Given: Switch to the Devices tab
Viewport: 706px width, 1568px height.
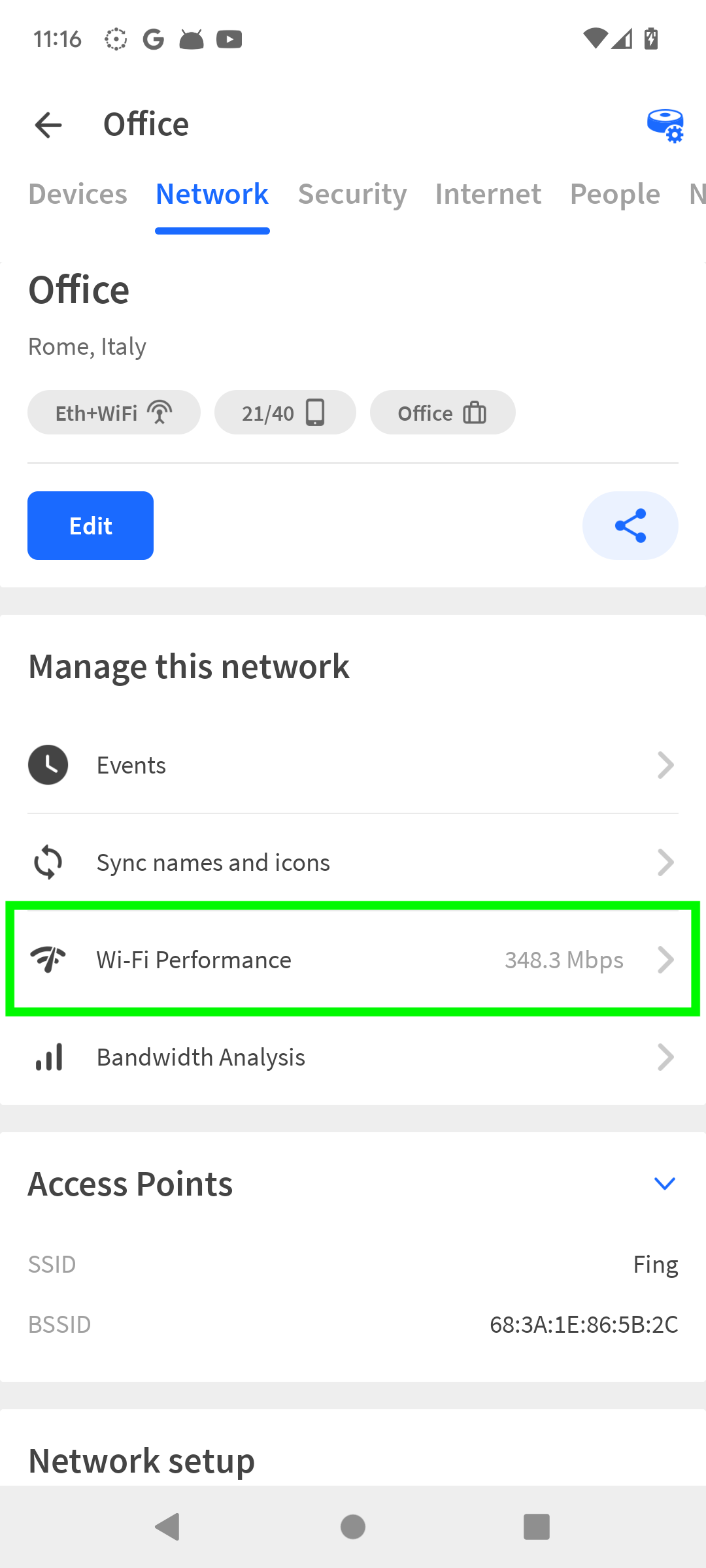Looking at the screenshot, I should [x=78, y=193].
